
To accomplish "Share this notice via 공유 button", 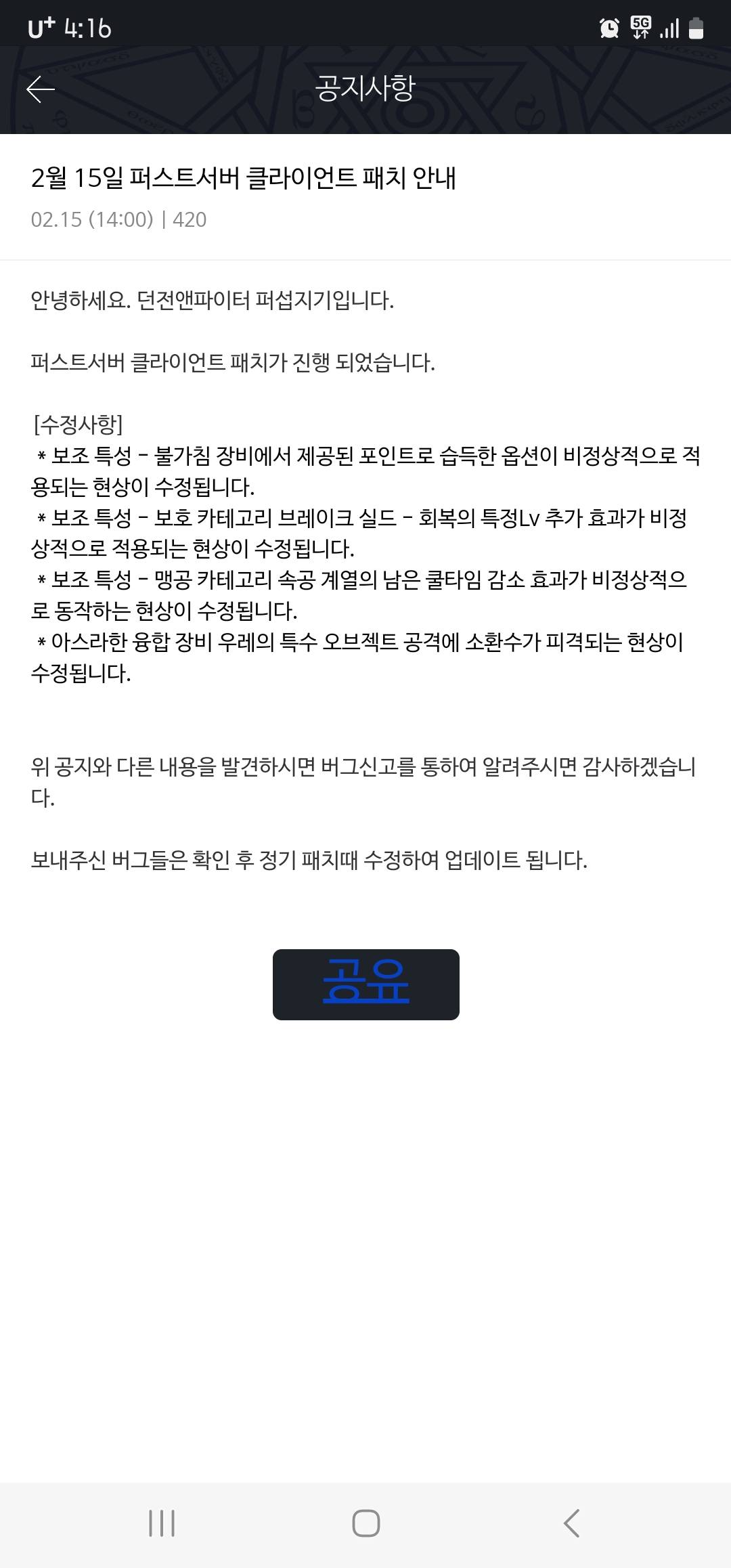I will (365, 984).
